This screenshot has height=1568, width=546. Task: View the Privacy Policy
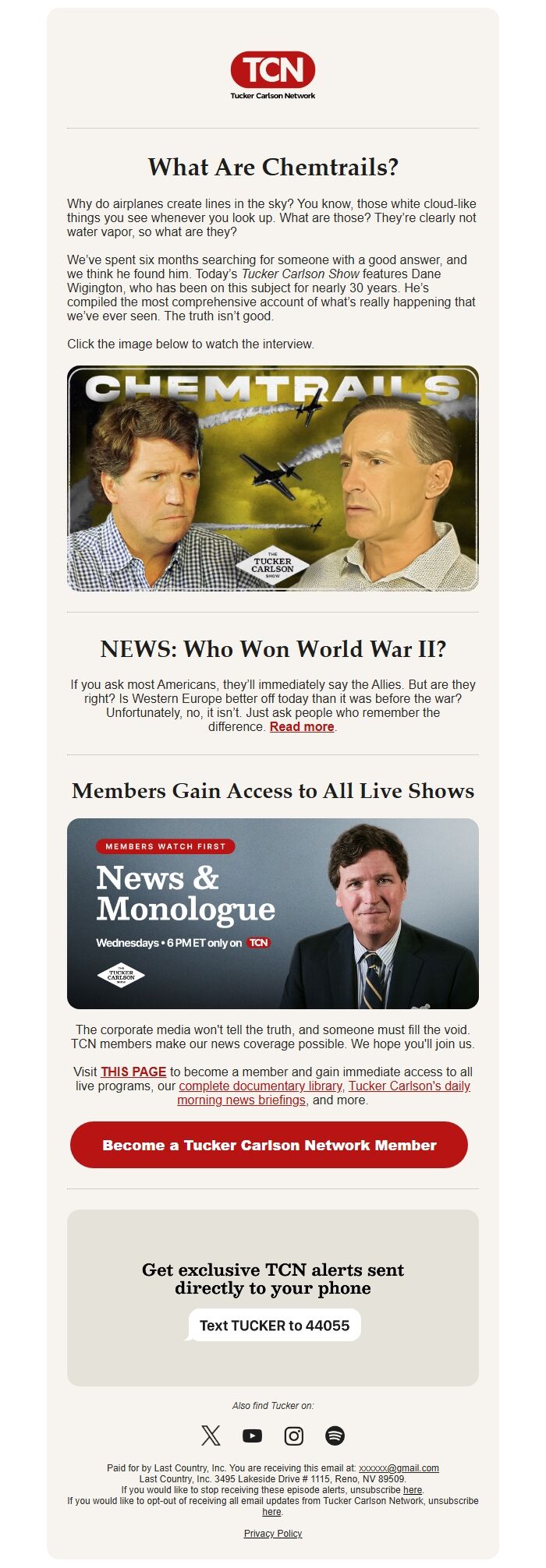[x=272, y=1533]
